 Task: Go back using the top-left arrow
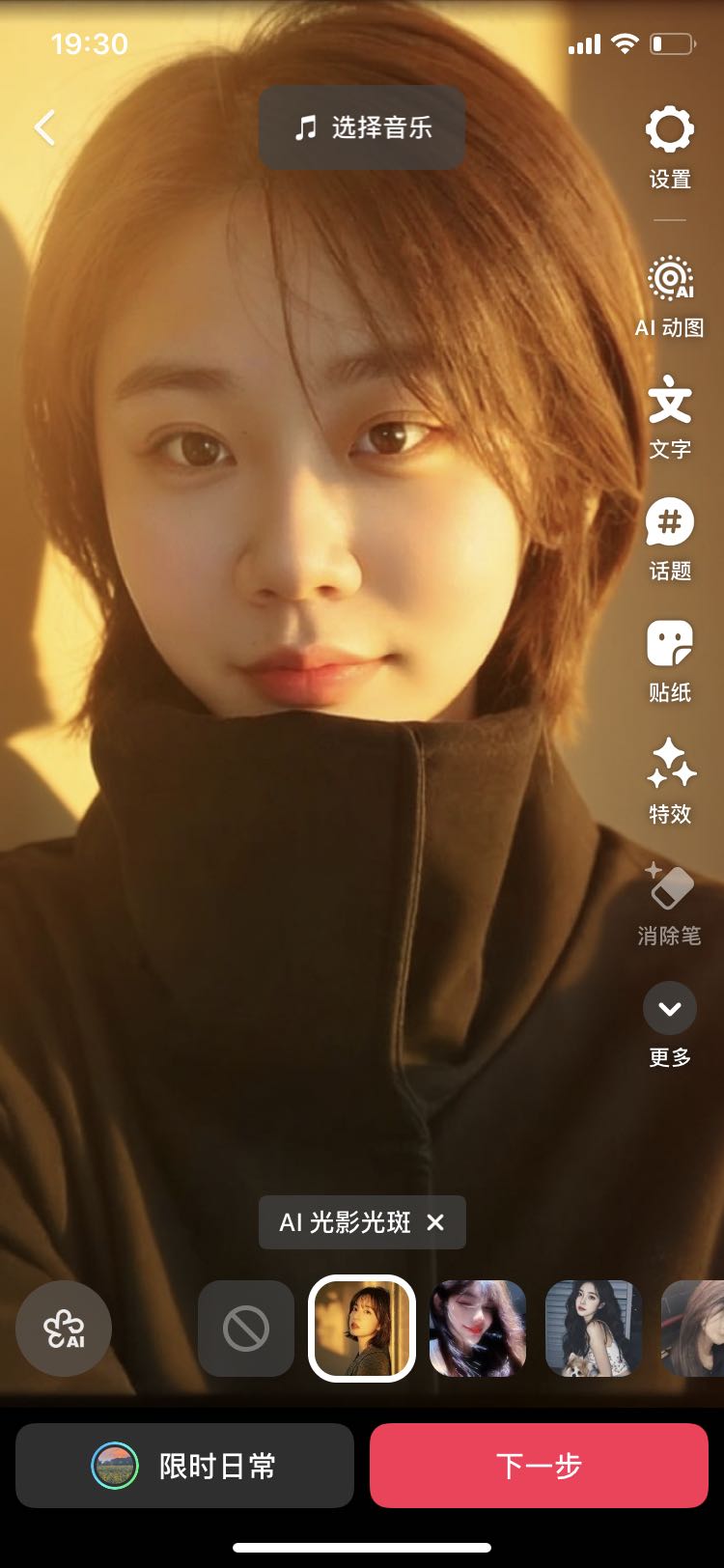pyautogui.click(x=45, y=127)
